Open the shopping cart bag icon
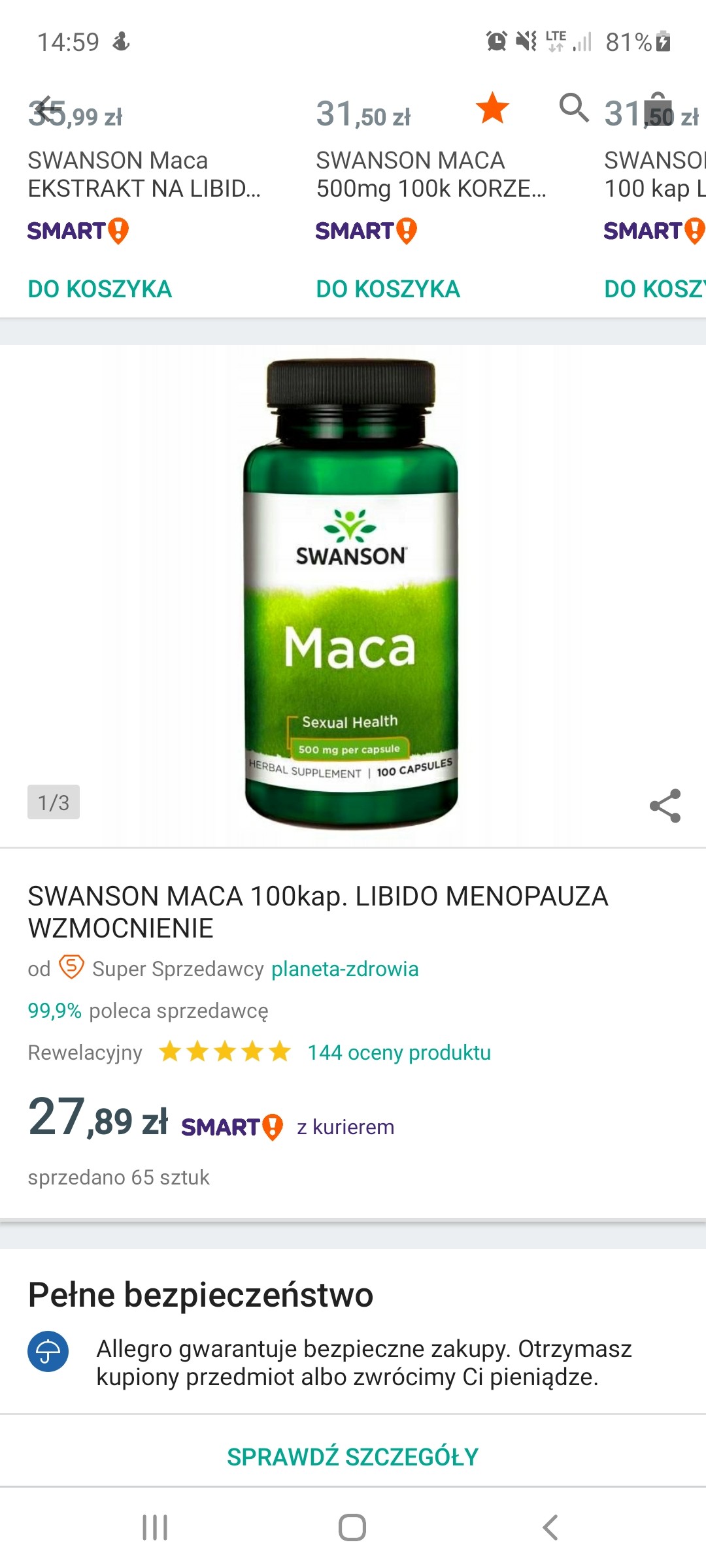706x1568 pixels. click(658, 109)
